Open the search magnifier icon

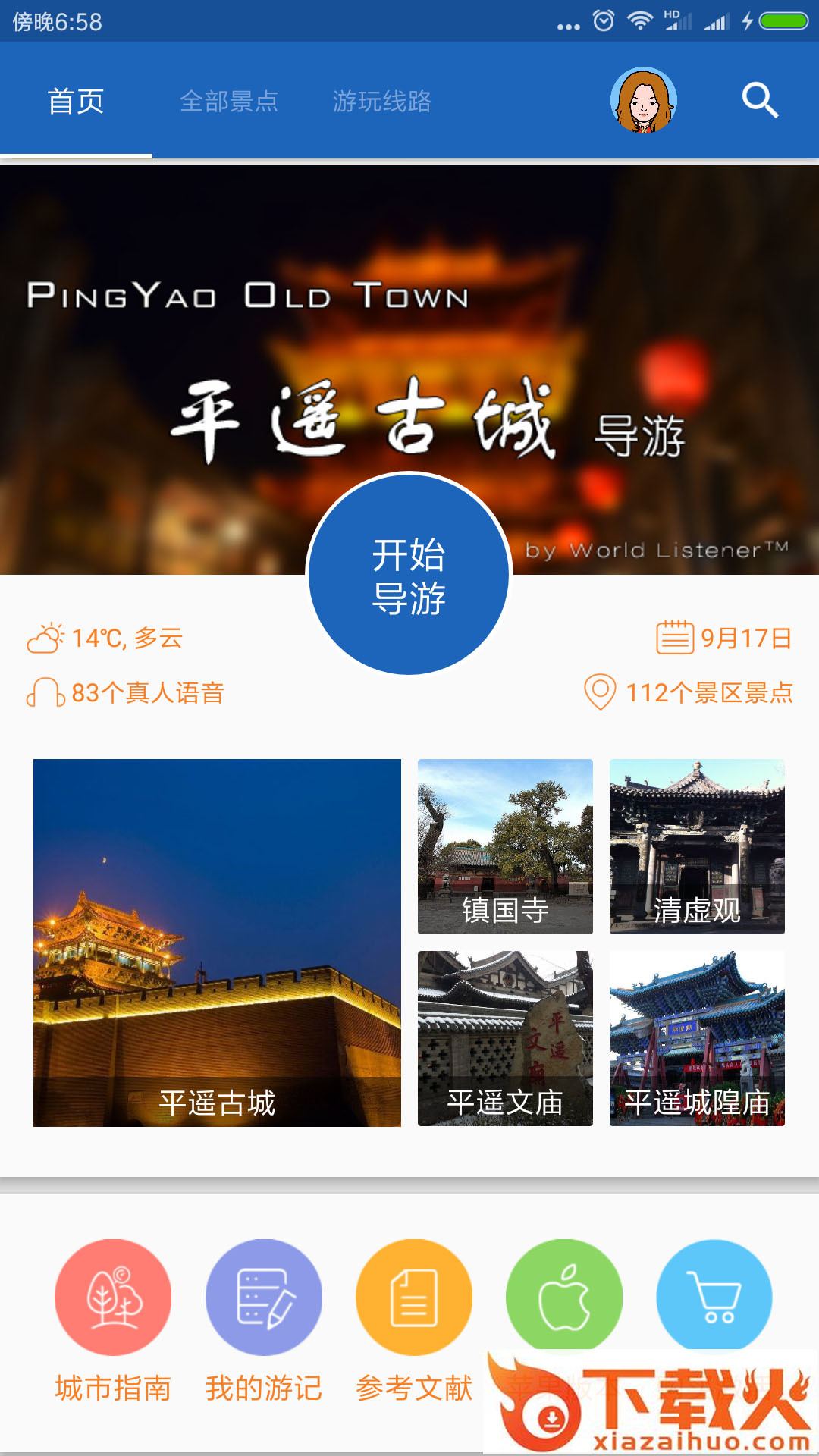760,100
